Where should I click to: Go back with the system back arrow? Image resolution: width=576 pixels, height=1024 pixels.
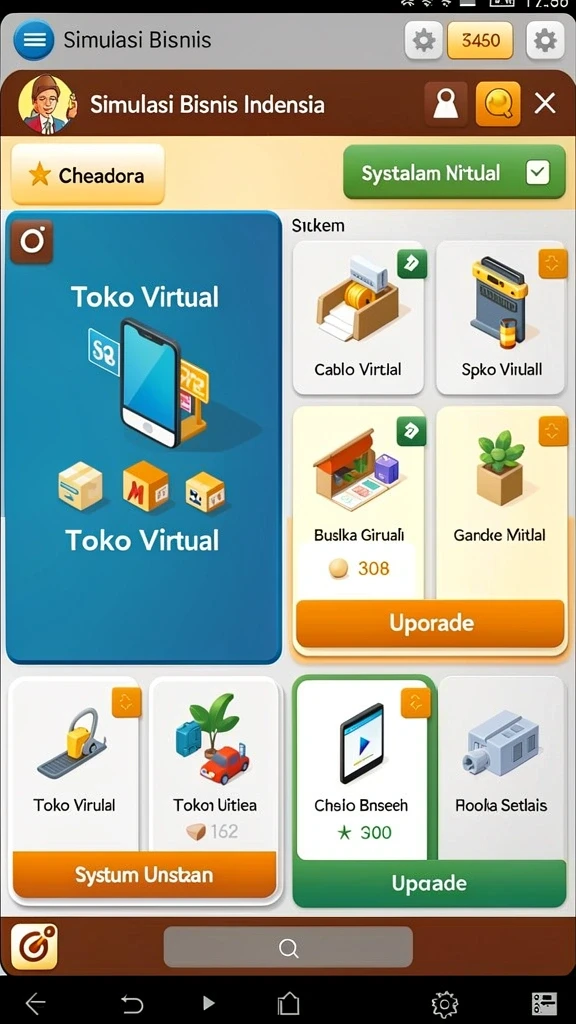tap(36, 1002)
